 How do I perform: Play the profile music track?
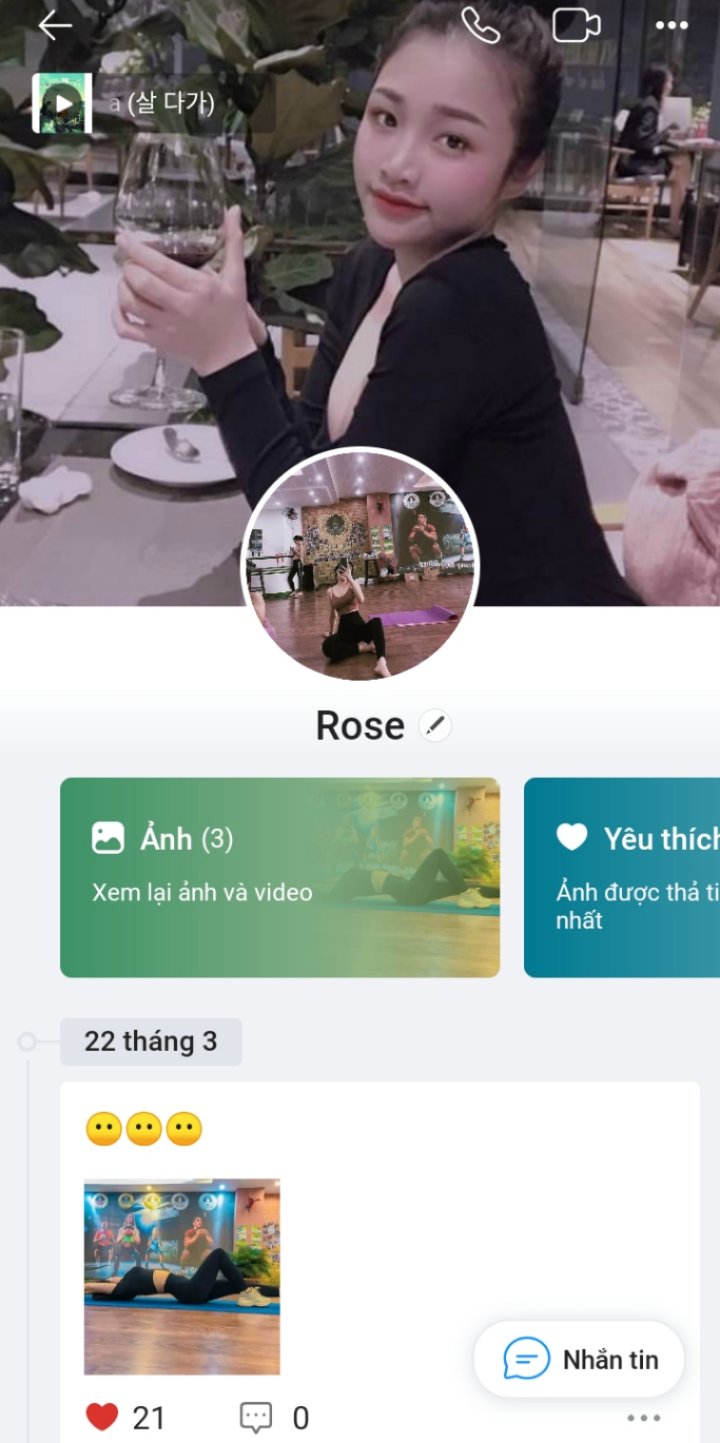[x=62, y=103]
